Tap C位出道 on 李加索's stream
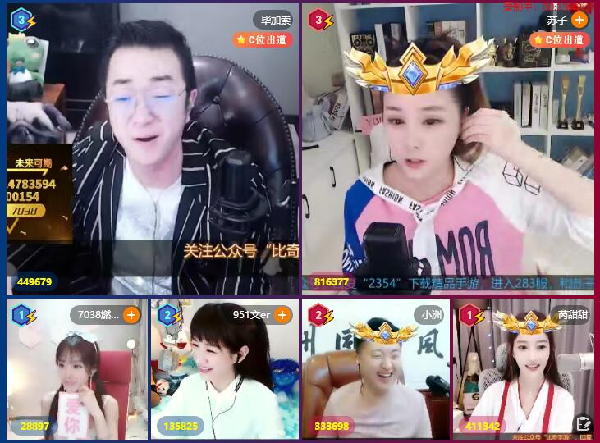Viewport: 600px width, 443px height. tap(263, 40)
